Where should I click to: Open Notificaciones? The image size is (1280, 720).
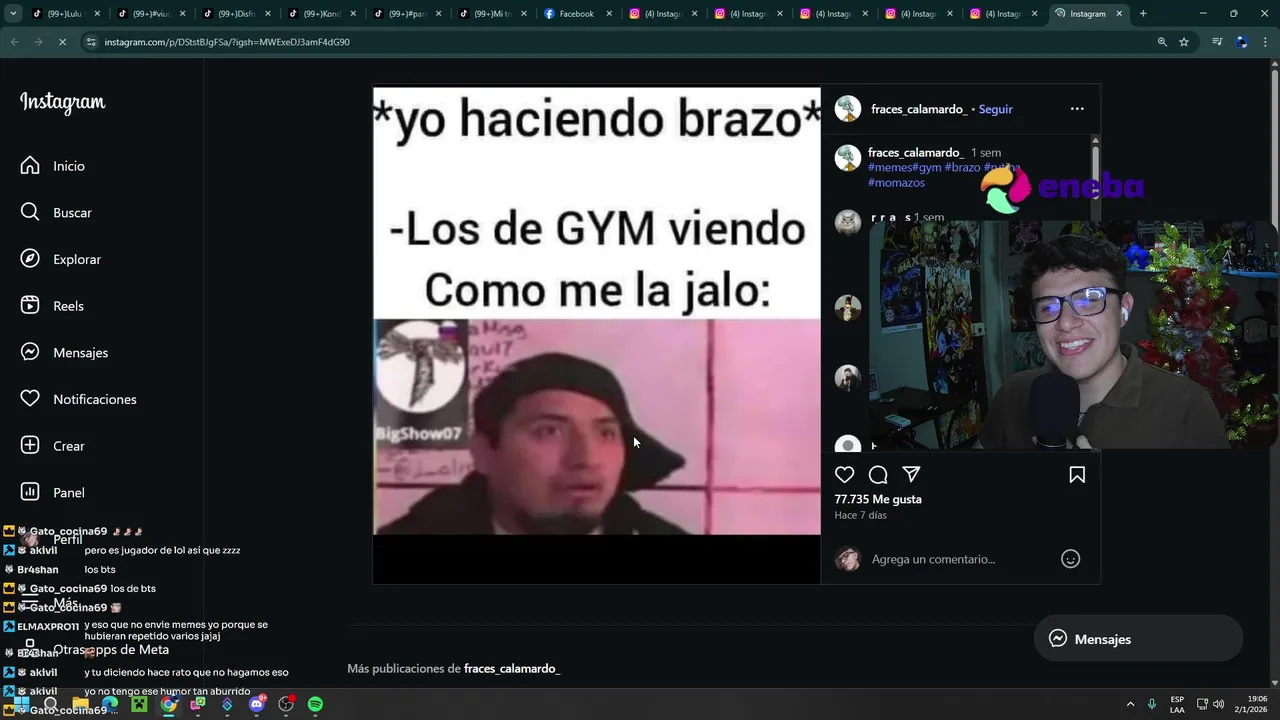tap(94, 399)
